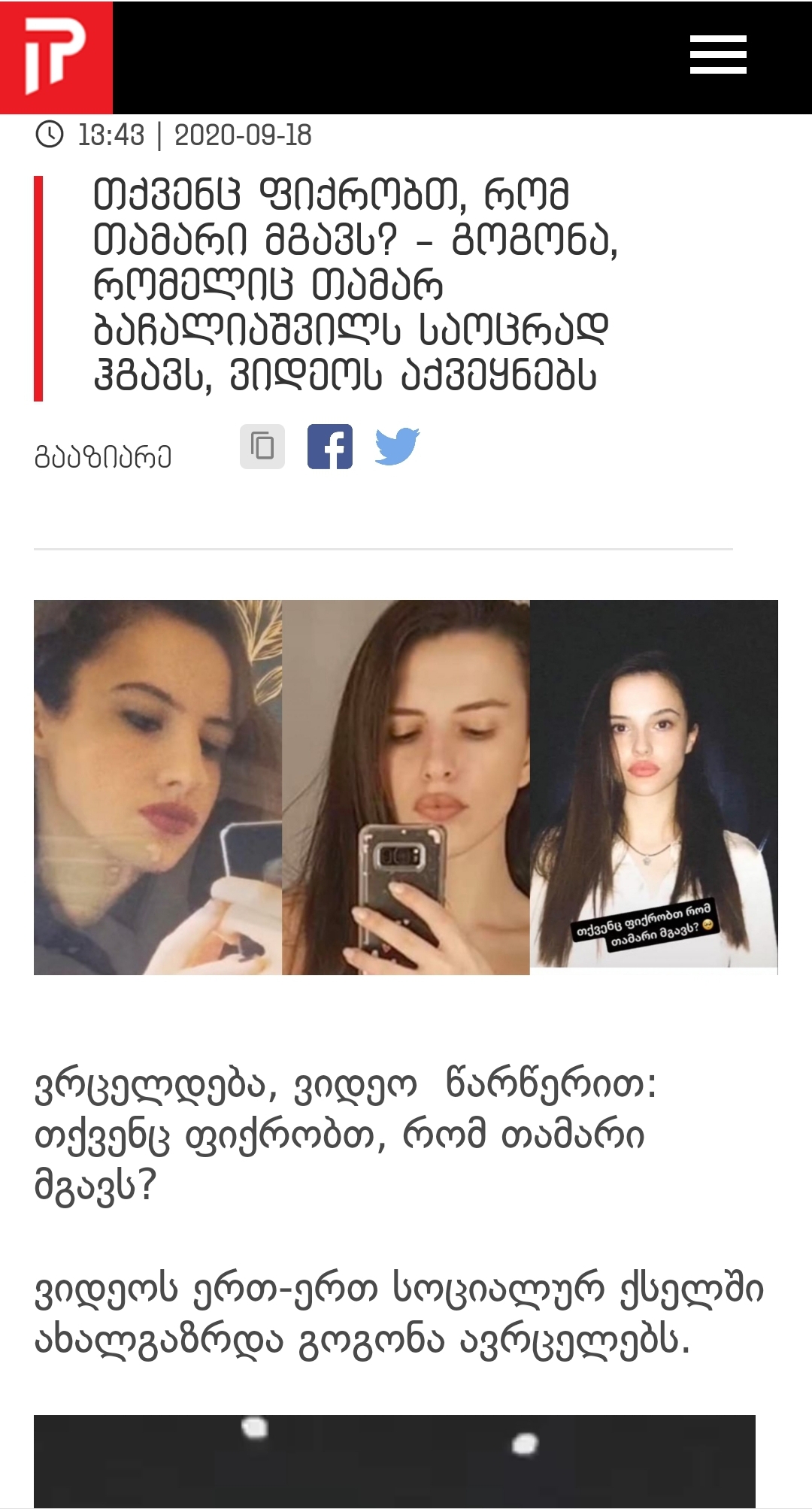Go to the site homepage logo
This screenshot has width=812, height=1509.
tap(56, 58)
